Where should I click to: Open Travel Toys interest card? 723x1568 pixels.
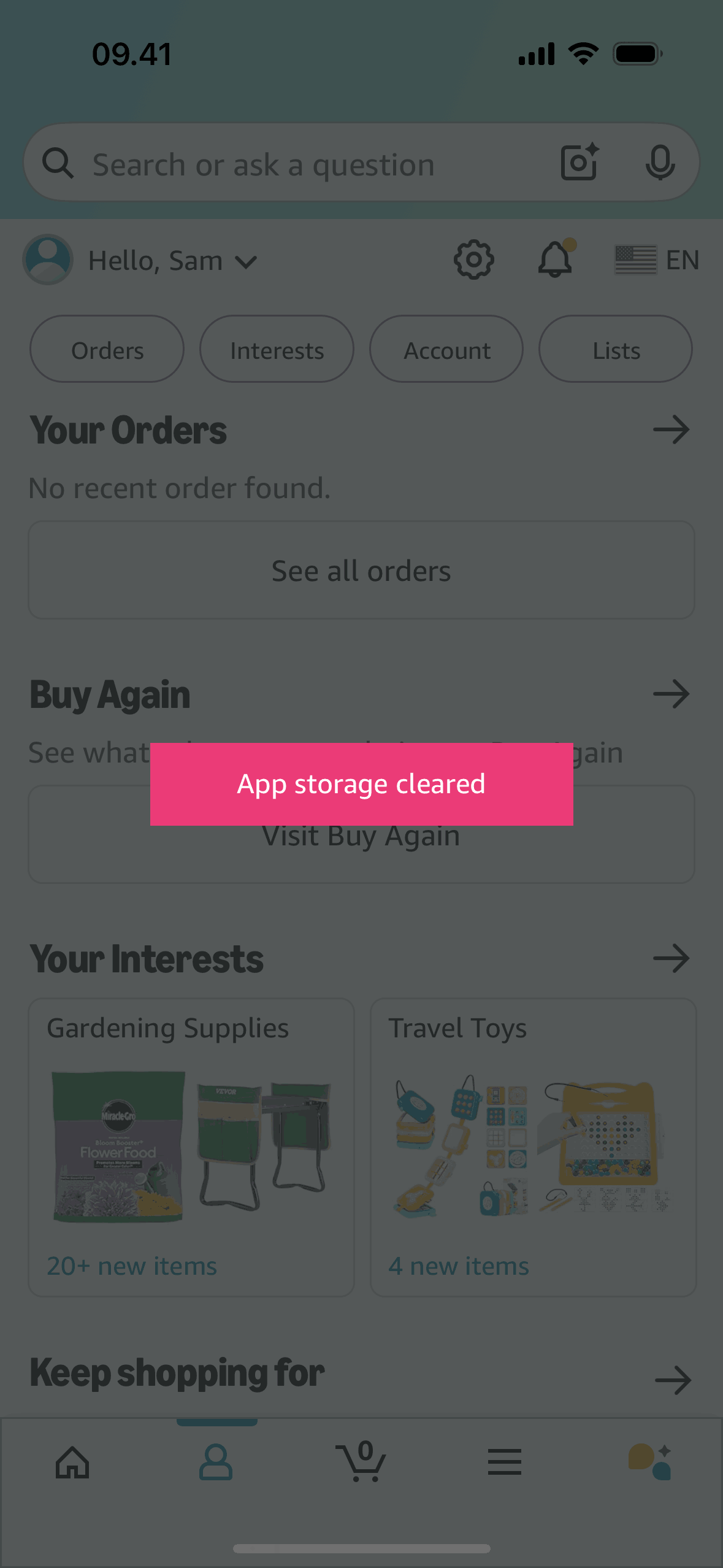(x=533, y=1147)
